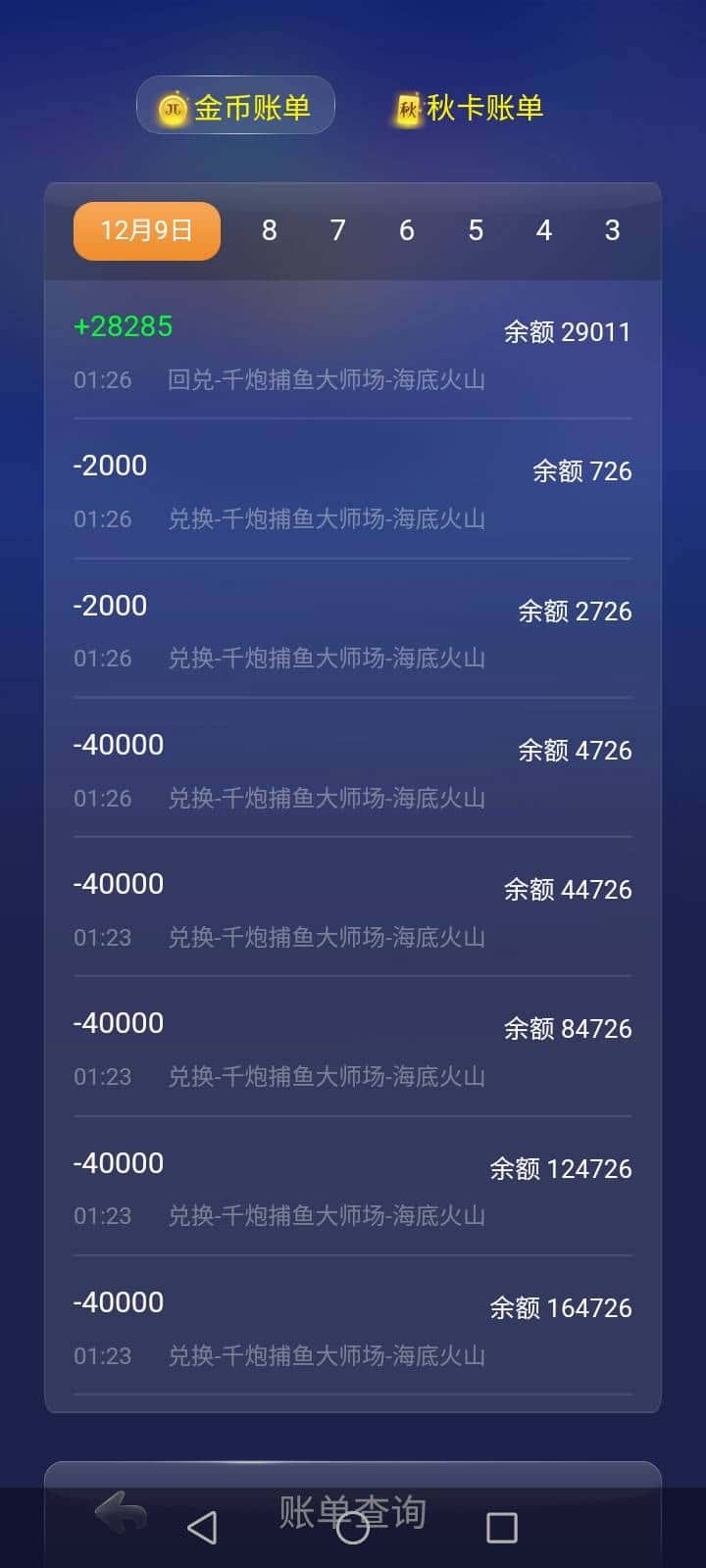Select date 4 in the date bar
This screenshot has width=706, height=1568.
(543, 230)
